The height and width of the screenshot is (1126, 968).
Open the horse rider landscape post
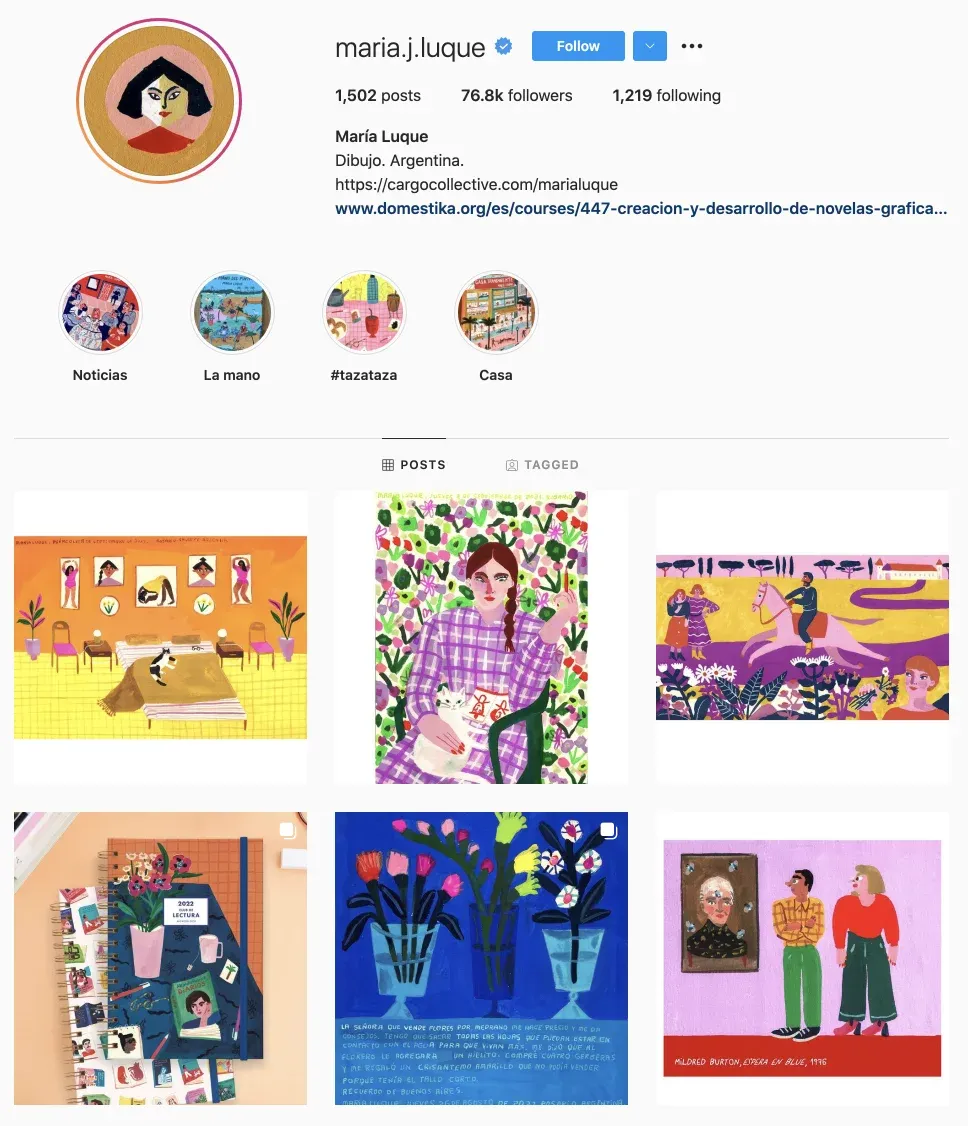point(802,637)
